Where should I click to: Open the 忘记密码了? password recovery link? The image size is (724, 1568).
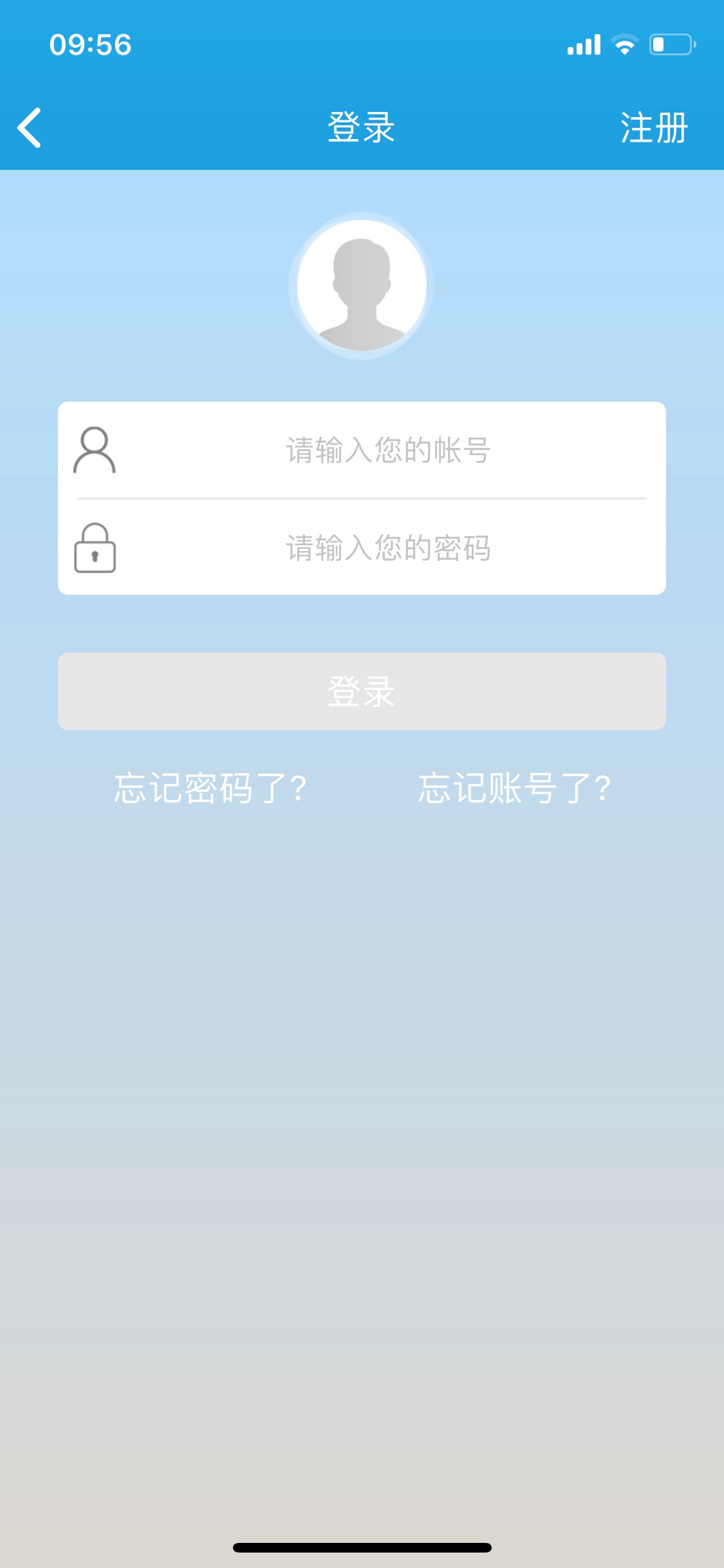pyautogui.click(x=210, y=788)
